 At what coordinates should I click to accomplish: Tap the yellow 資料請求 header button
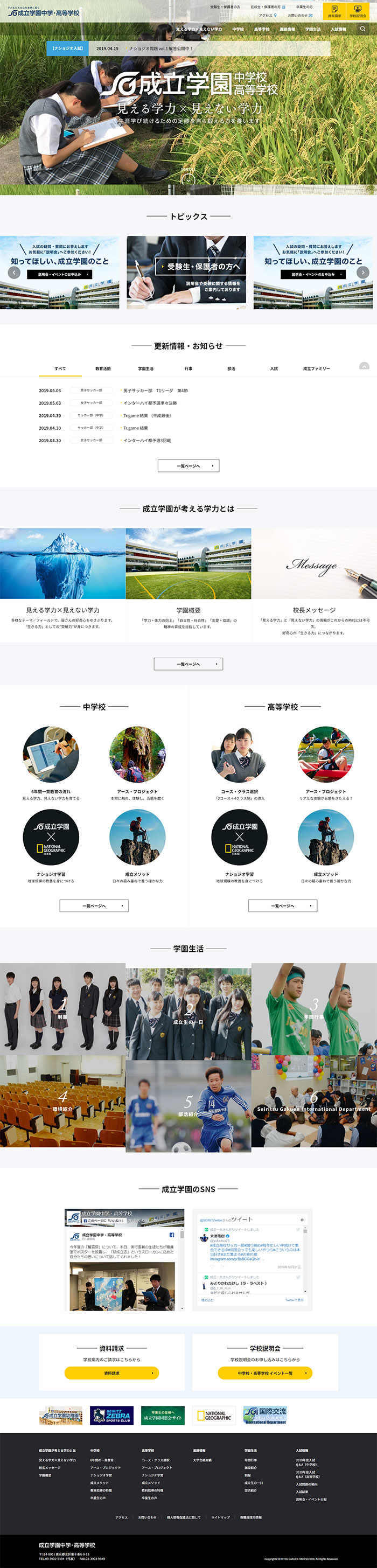pyautogui.click(x=334, y=11)
